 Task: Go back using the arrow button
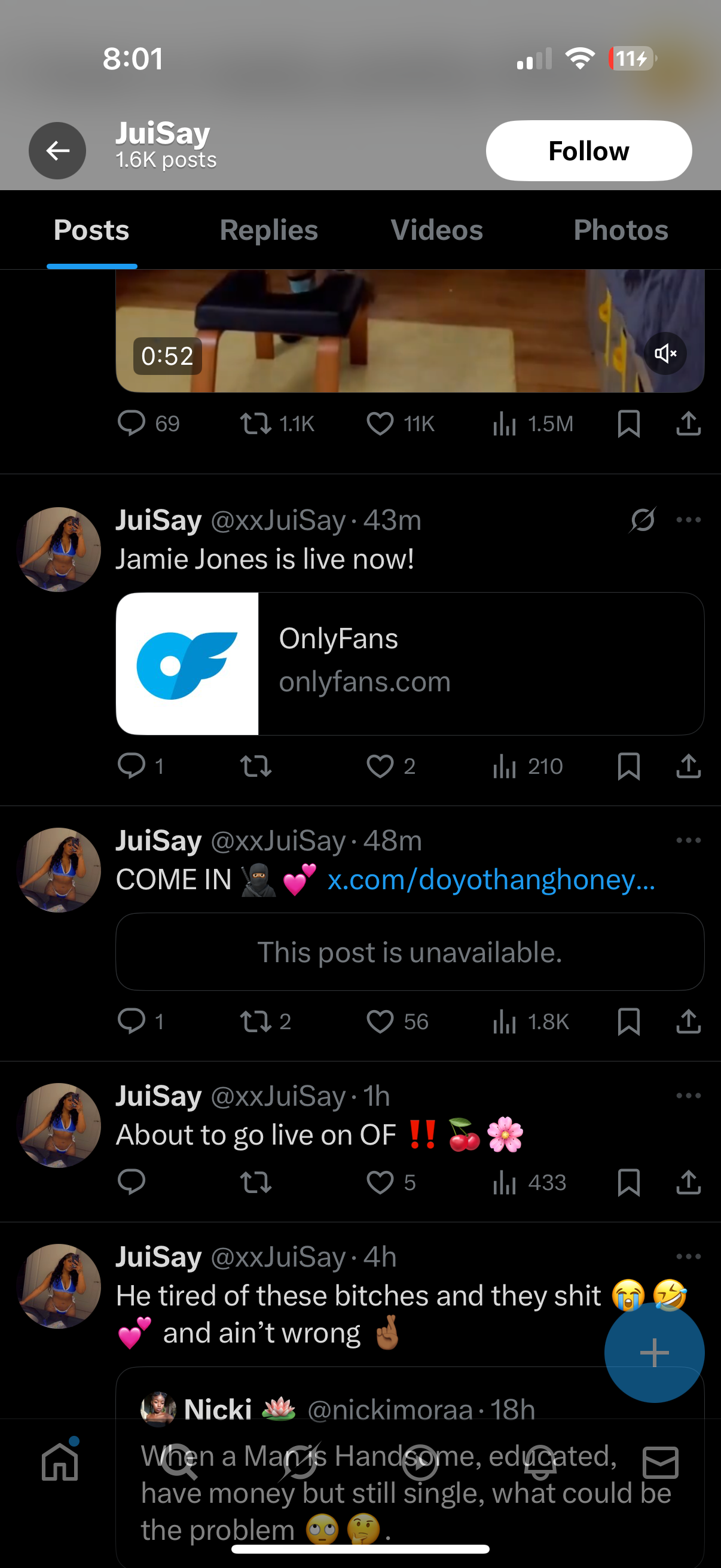[57, 150]
